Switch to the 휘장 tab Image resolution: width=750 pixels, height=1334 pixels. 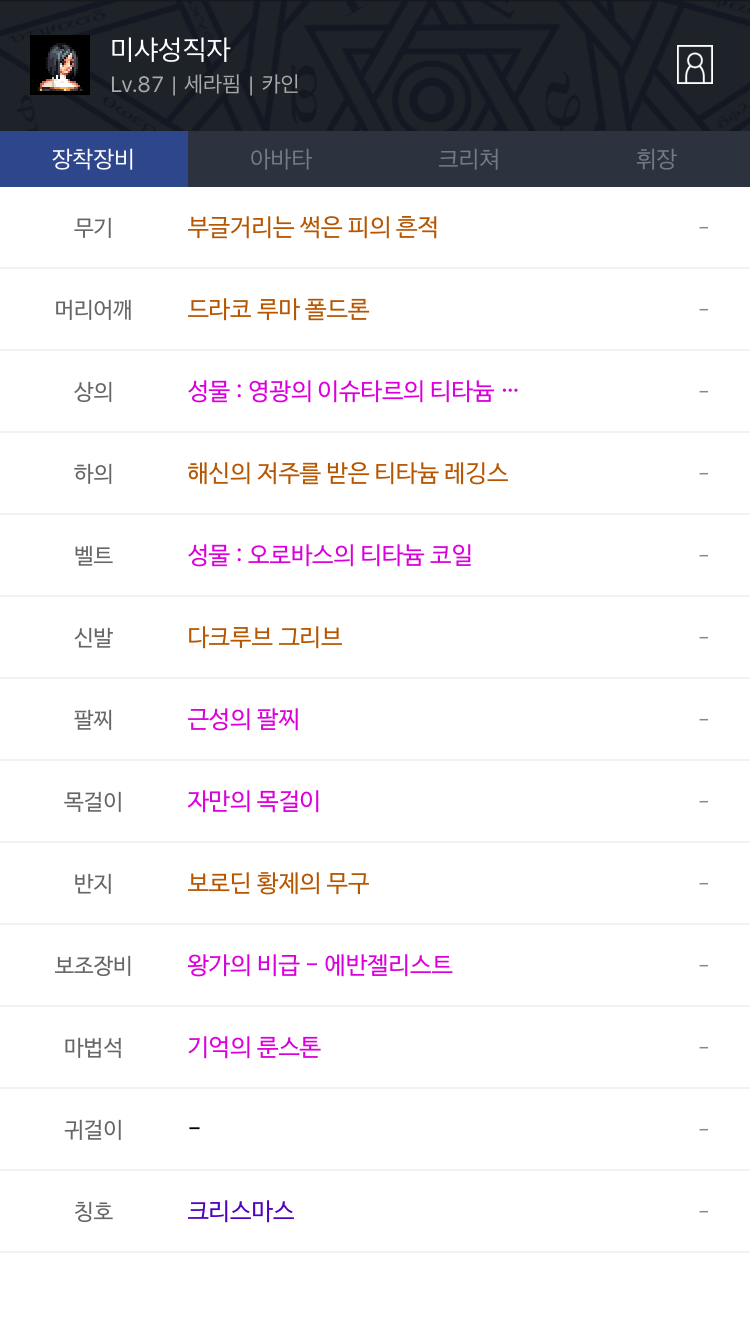pos(656,159)
